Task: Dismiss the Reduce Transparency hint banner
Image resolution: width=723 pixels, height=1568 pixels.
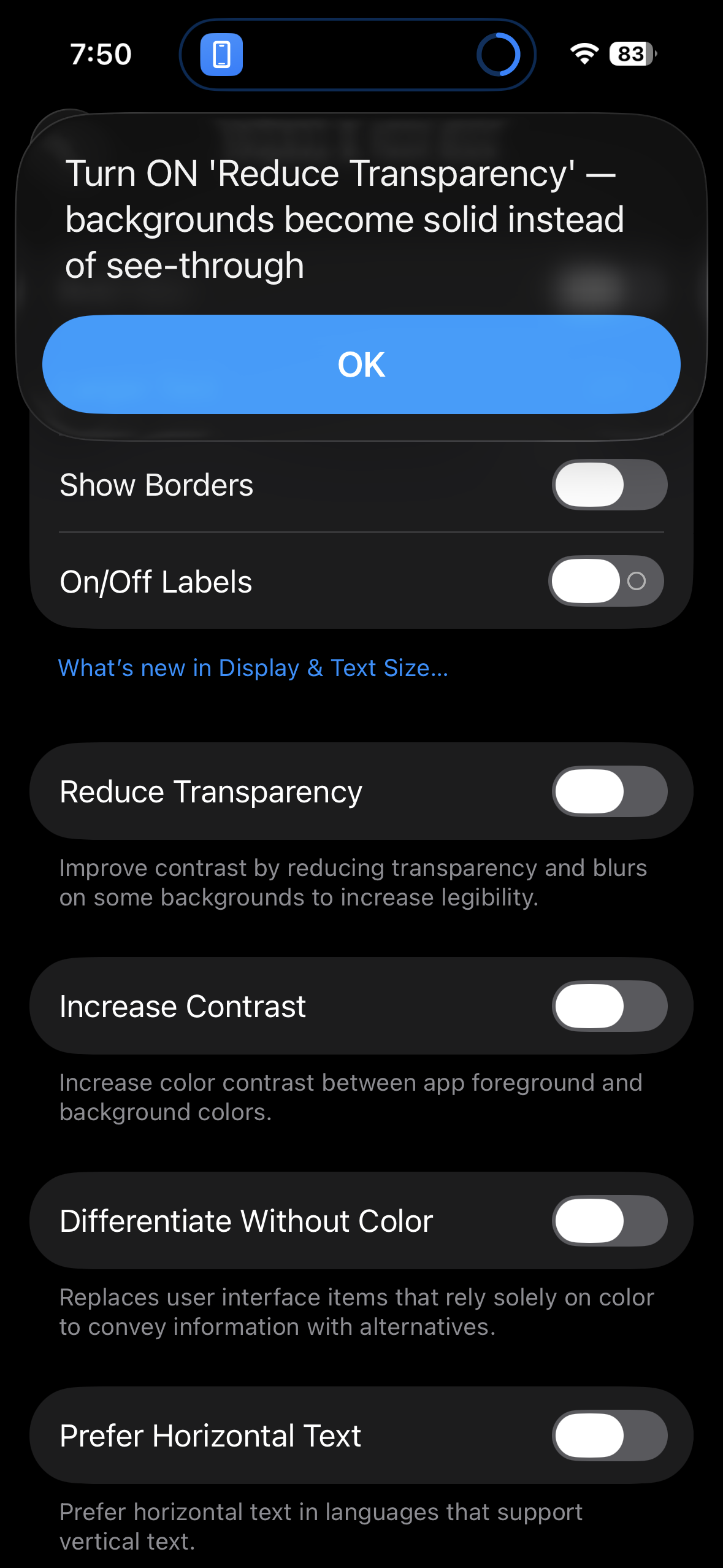Action: point(361,364)
